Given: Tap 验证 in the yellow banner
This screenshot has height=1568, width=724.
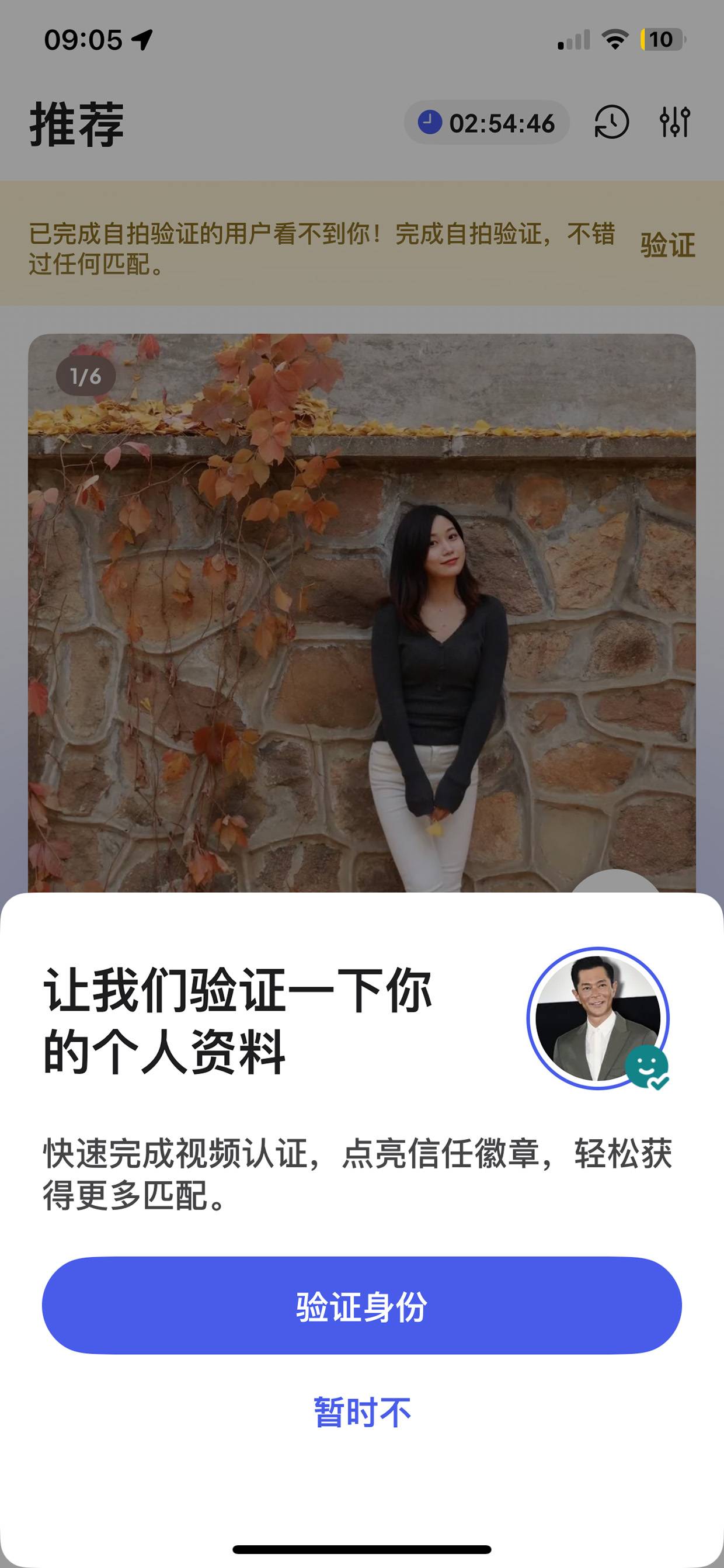Looking at the screenshot, I should click(667, 245).
